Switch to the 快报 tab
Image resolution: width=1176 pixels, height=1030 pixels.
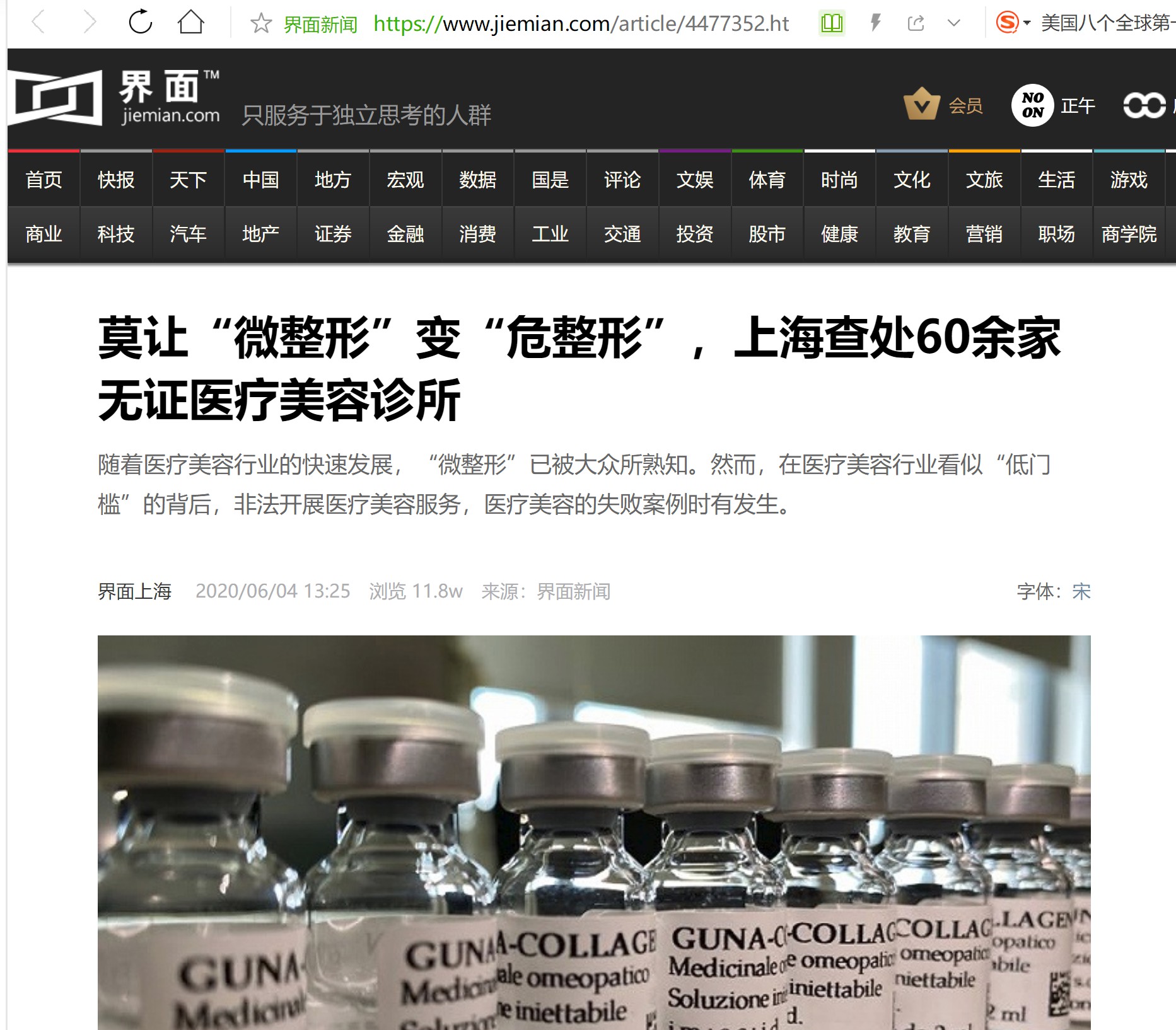116,180
